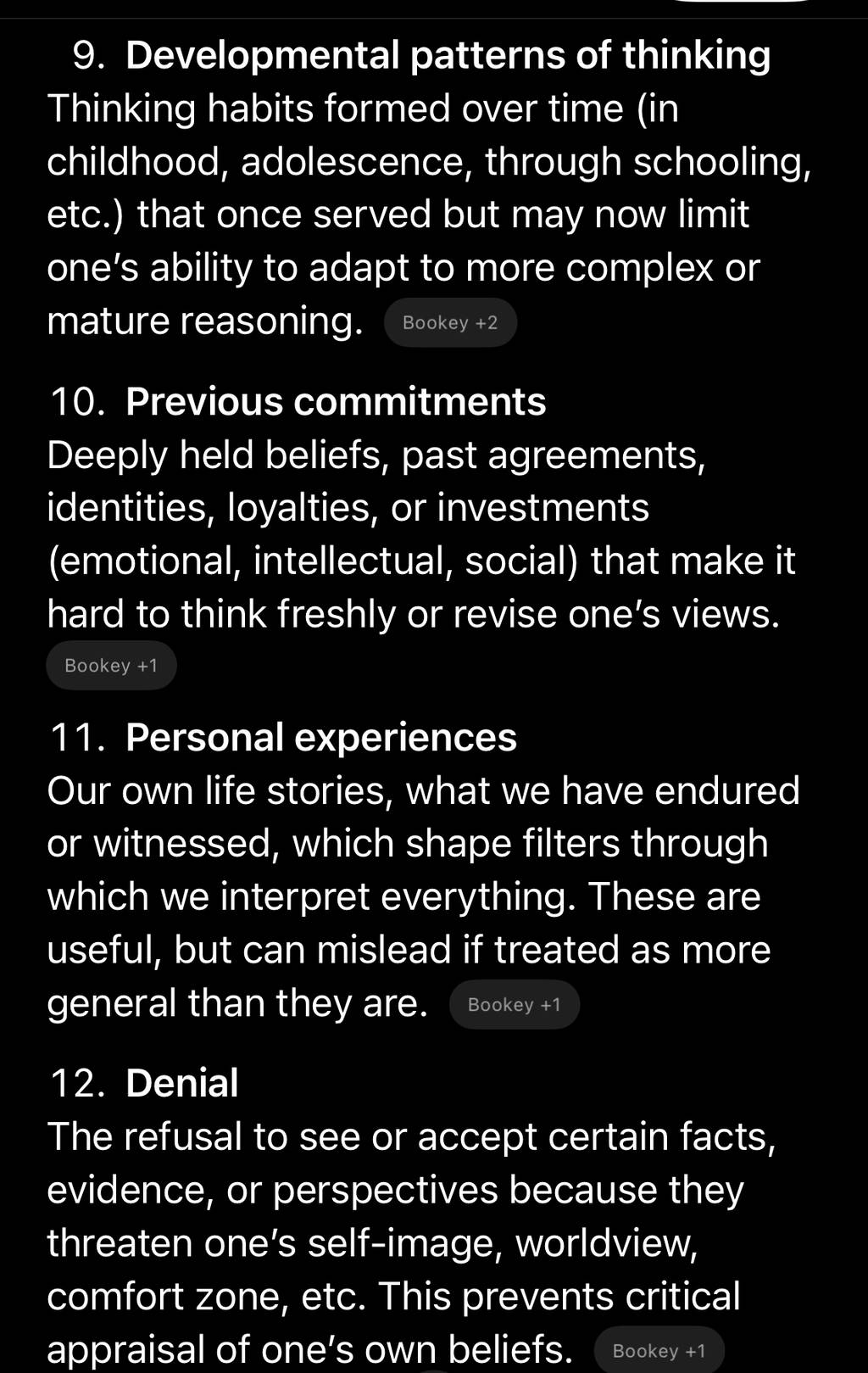The height and width of the screenshot is (1373, 868).
Task: Open the Bookey +2 source chip
Action: 450,322
